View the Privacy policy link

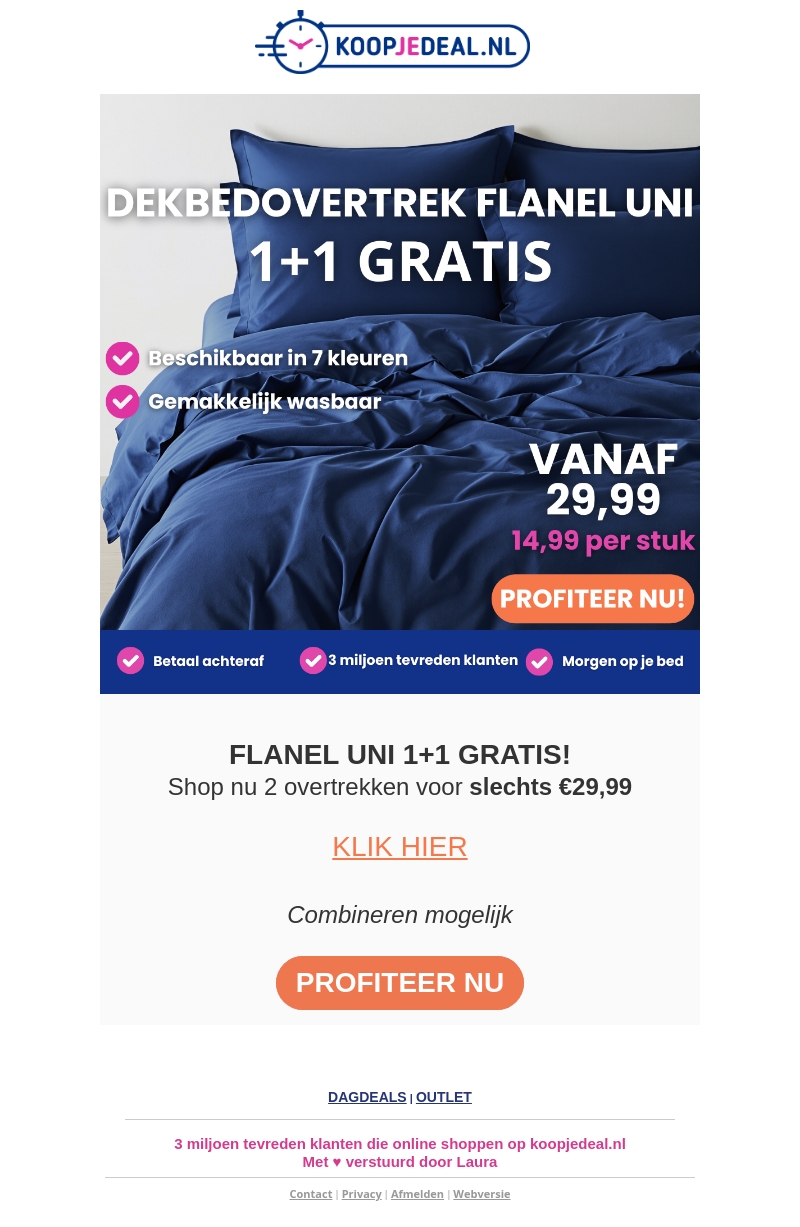coord(362,1194)
